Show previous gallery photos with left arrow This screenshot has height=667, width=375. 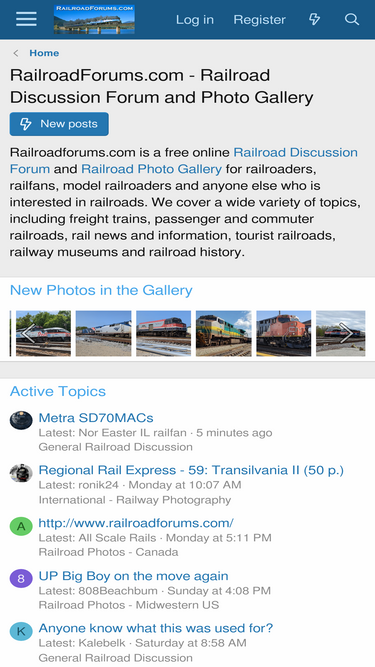click(28, 334)
